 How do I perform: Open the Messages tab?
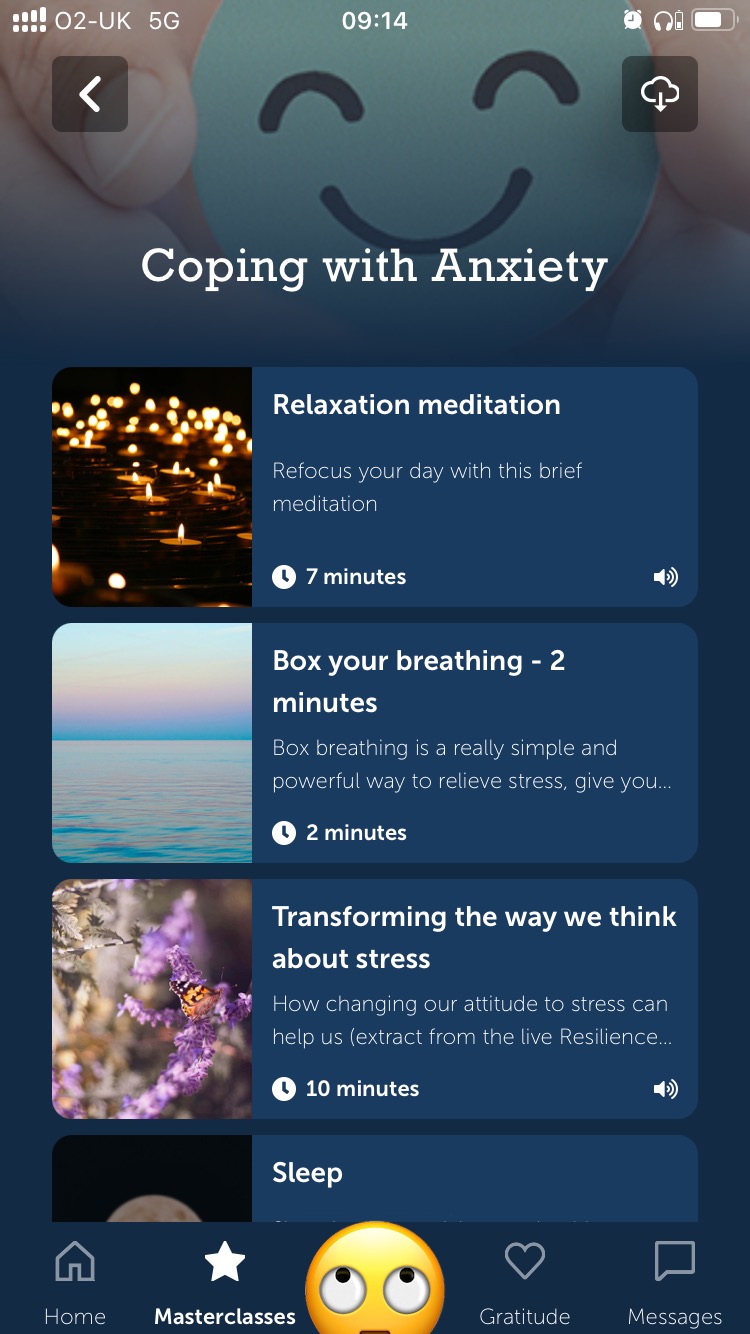tap(674, 1282)
